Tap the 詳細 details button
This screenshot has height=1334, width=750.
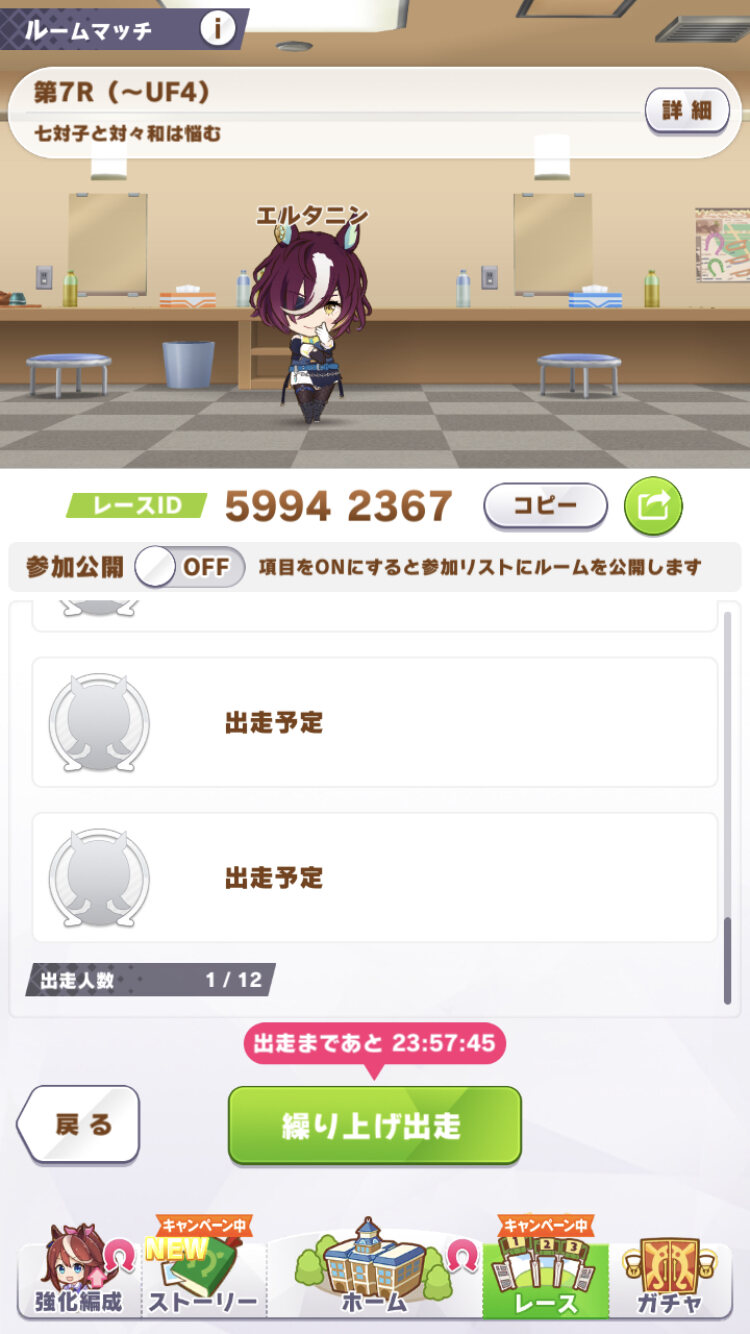686,110
